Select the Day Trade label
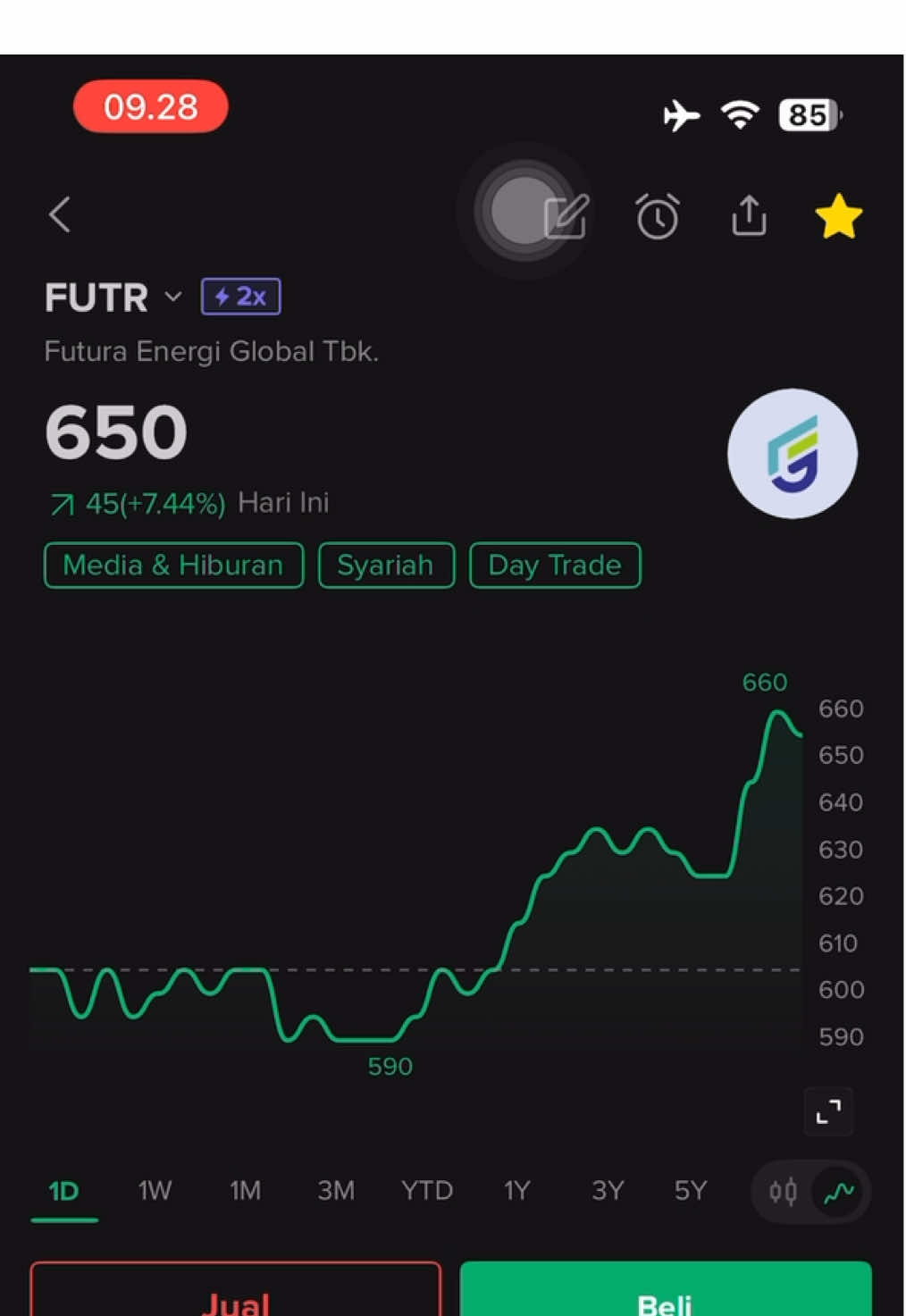 pos(554,565)
